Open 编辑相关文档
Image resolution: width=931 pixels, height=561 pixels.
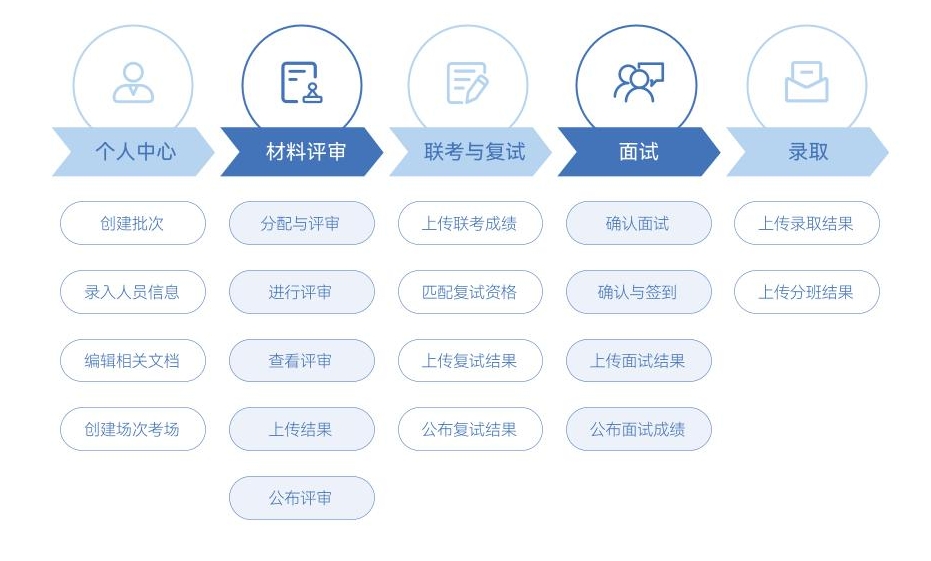(132, 360)
